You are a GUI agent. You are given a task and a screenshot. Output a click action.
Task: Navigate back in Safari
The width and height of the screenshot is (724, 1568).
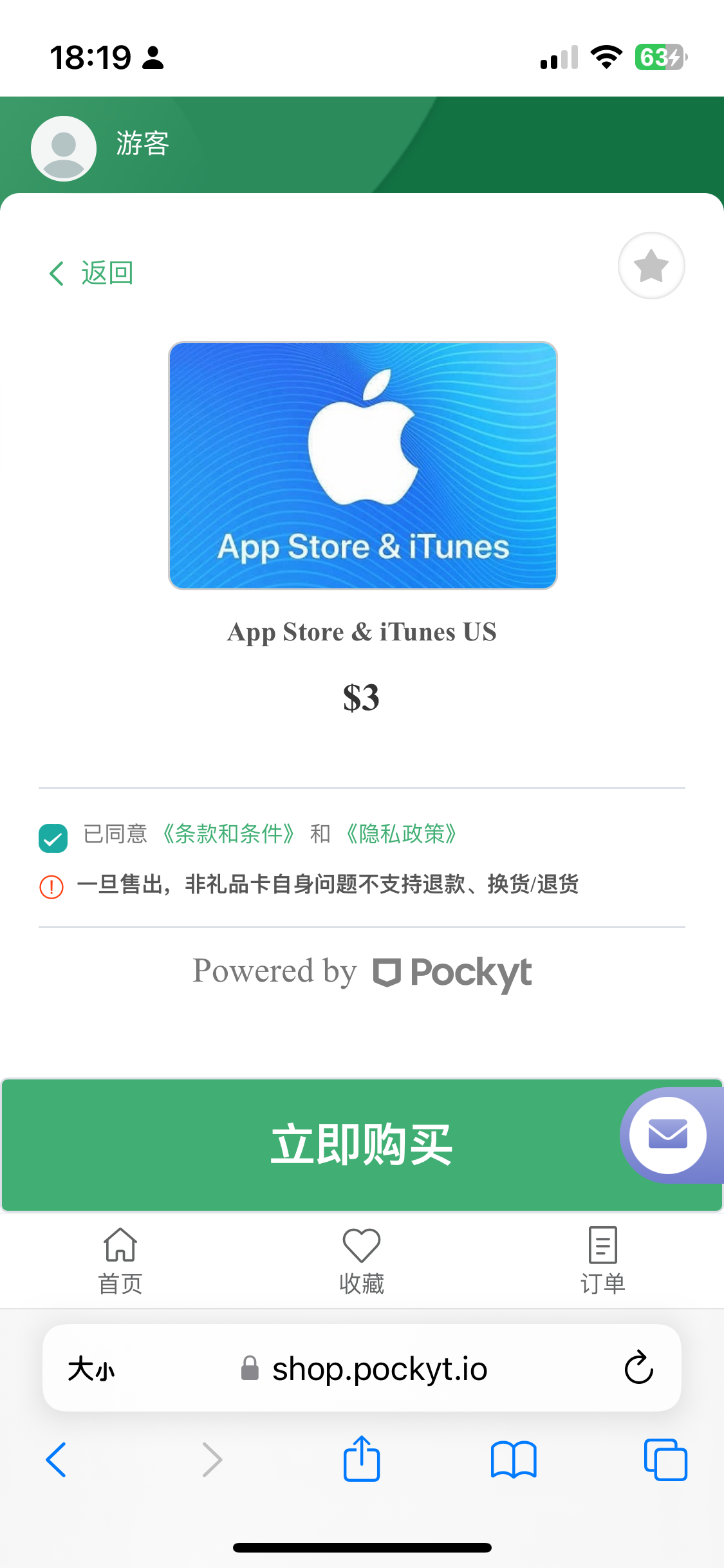[x=57, y=1459]
